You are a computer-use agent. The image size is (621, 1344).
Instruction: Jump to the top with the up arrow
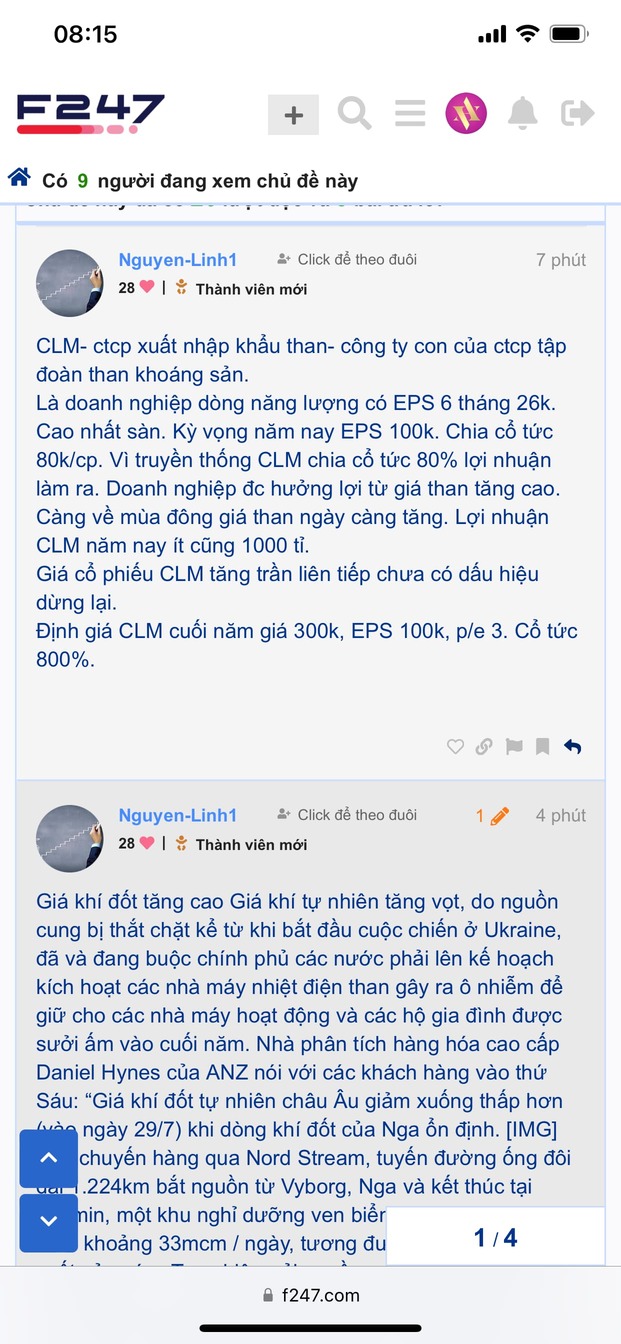tap(48, 1158)
